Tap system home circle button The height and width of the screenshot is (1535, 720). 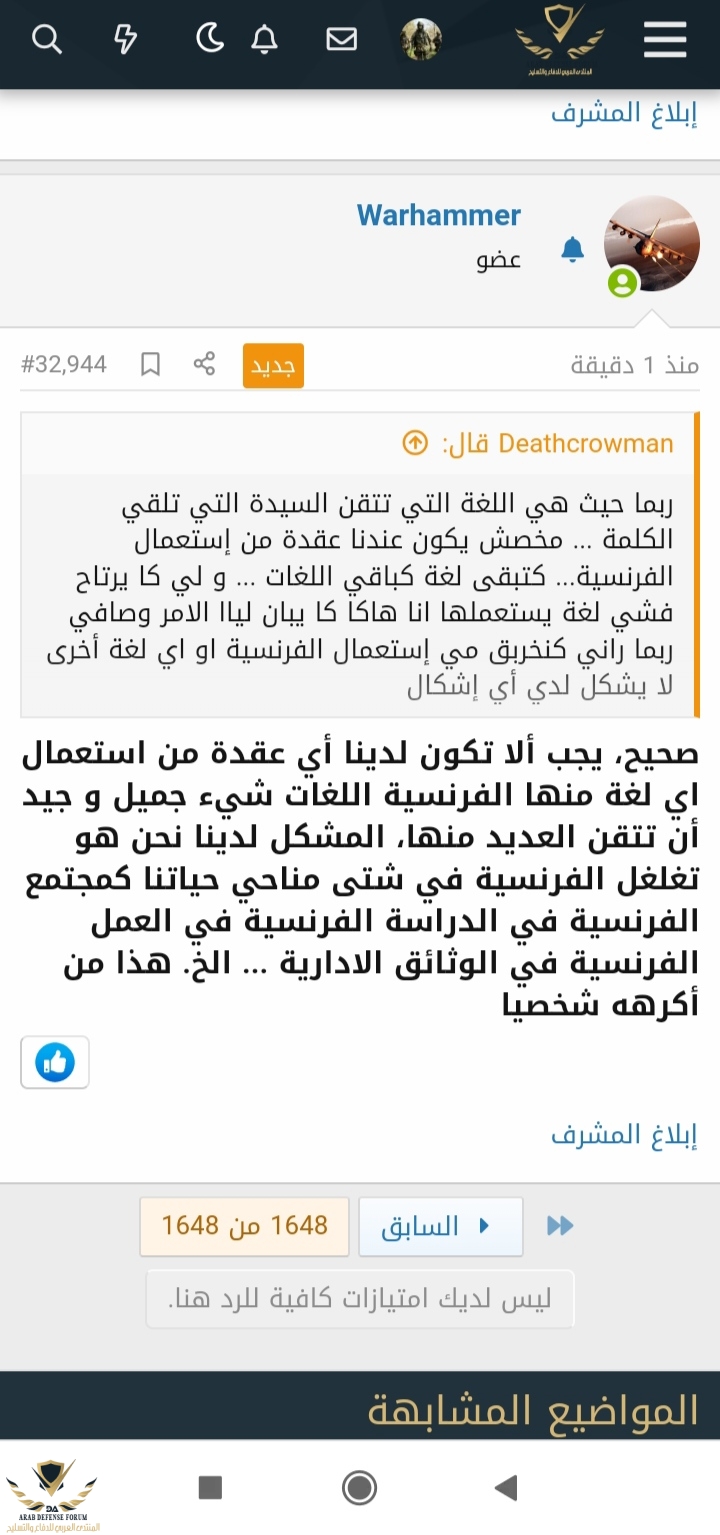tap(359, 1488)
